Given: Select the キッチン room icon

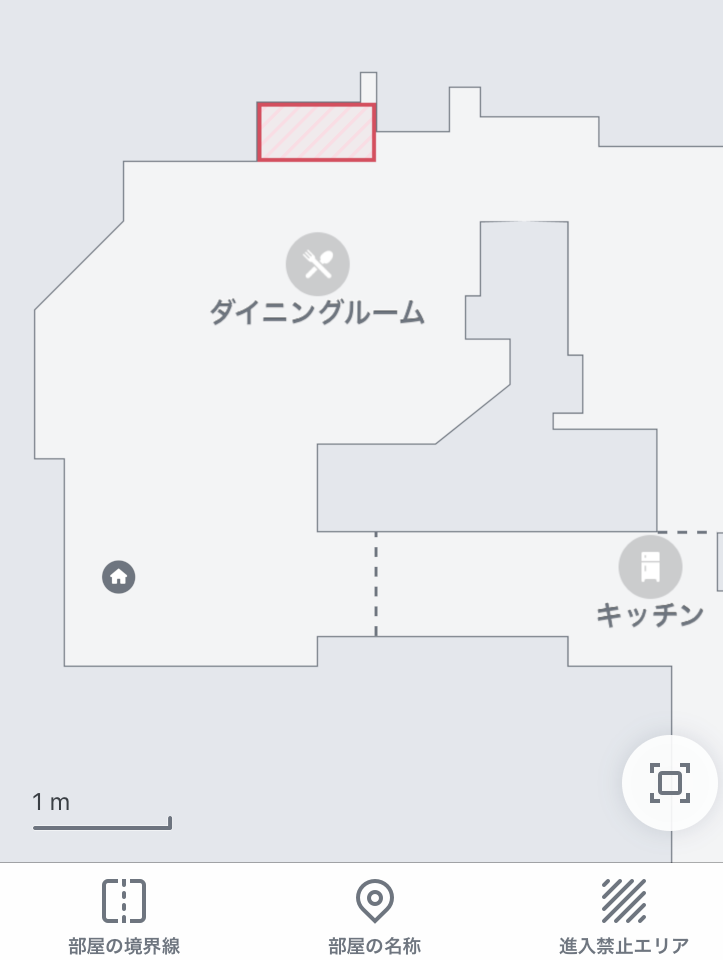Looking at the screenshot, I should (x=650, y=567).
